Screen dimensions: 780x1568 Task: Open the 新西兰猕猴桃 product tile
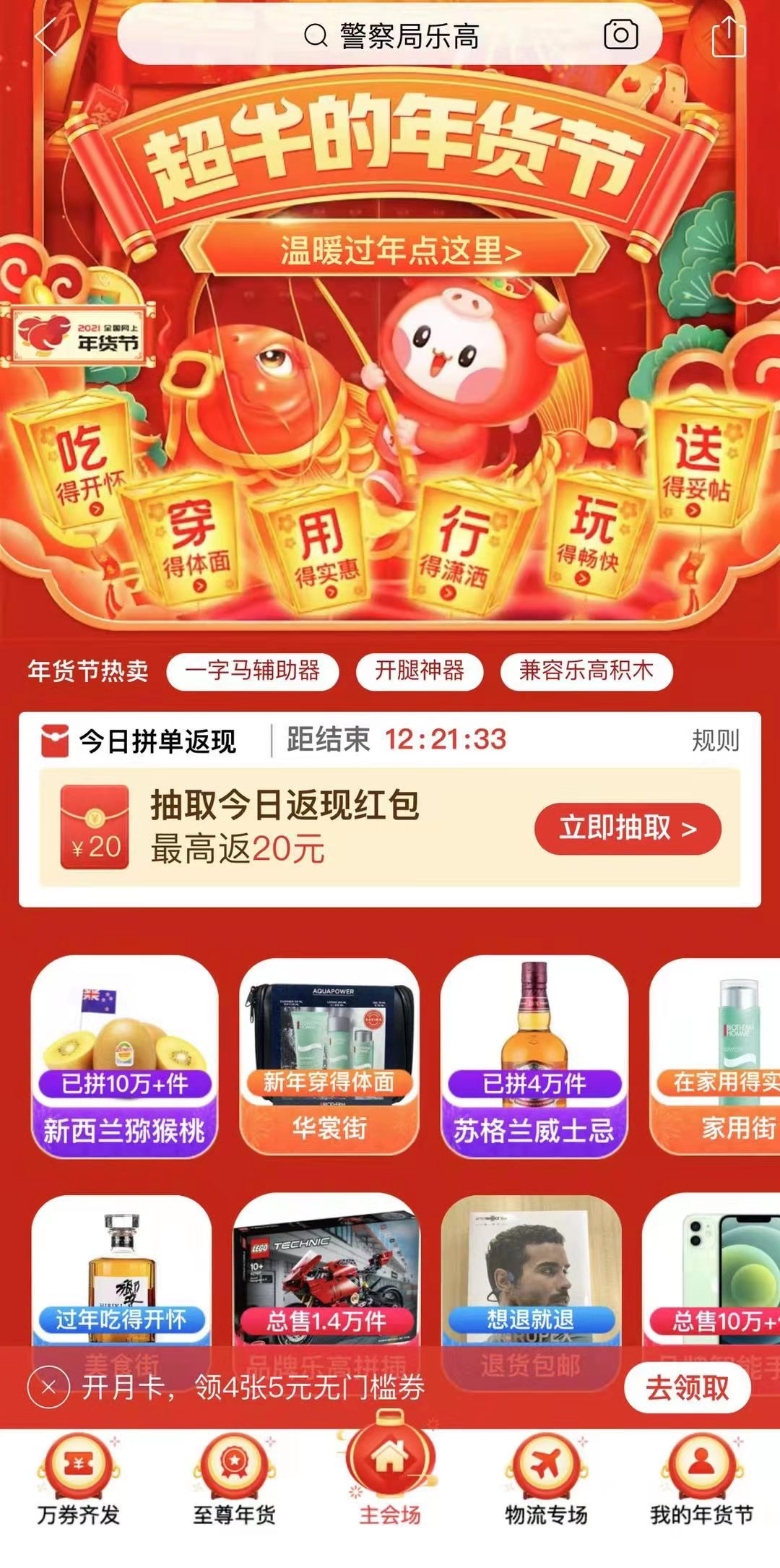124,1056
